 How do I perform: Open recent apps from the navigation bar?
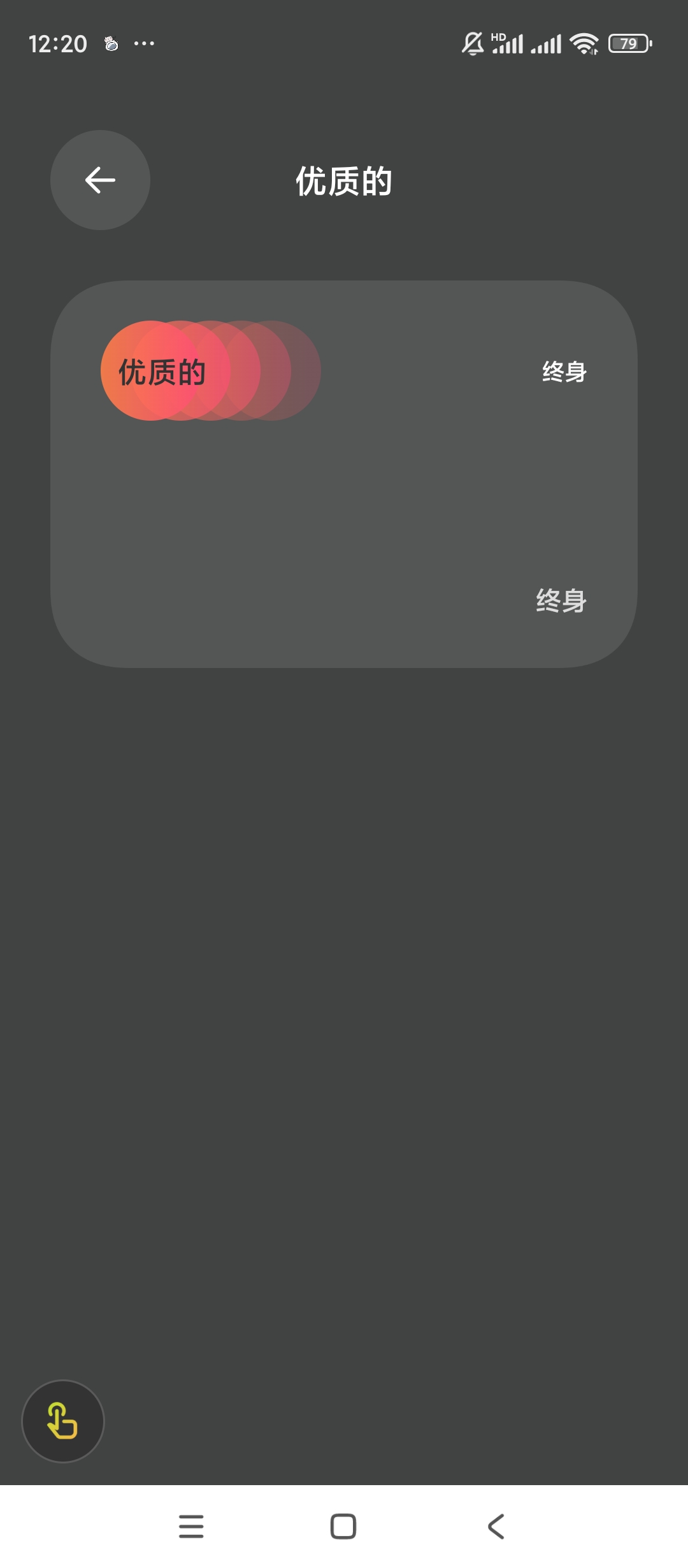191,1527
